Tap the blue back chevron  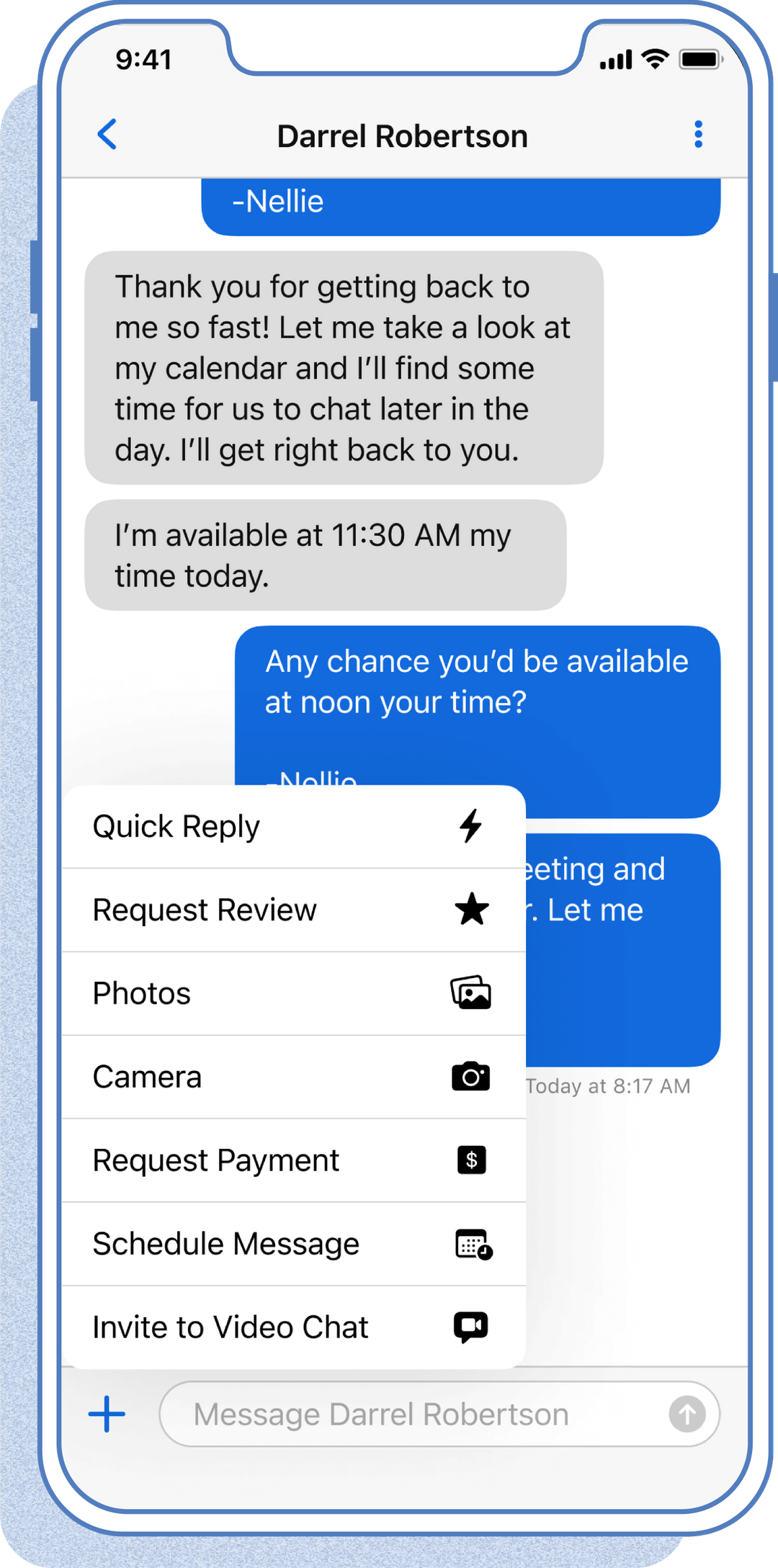pyautogui.click(x=107, y=135)
